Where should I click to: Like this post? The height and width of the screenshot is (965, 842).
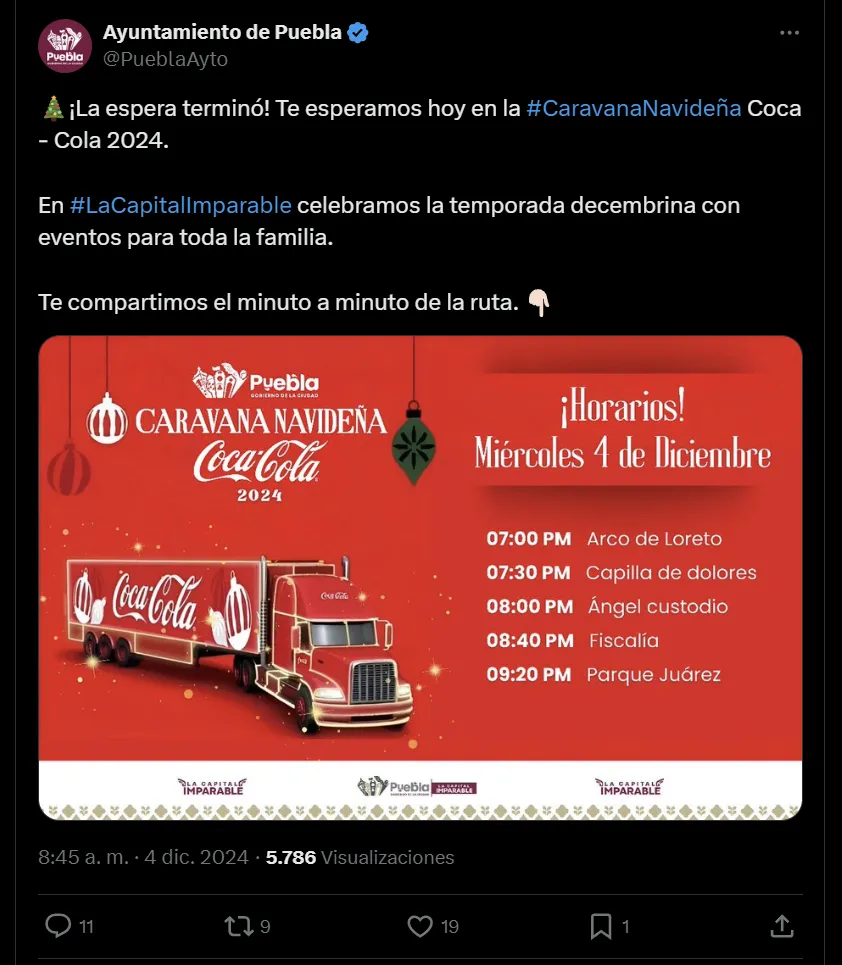pos(420,926)
